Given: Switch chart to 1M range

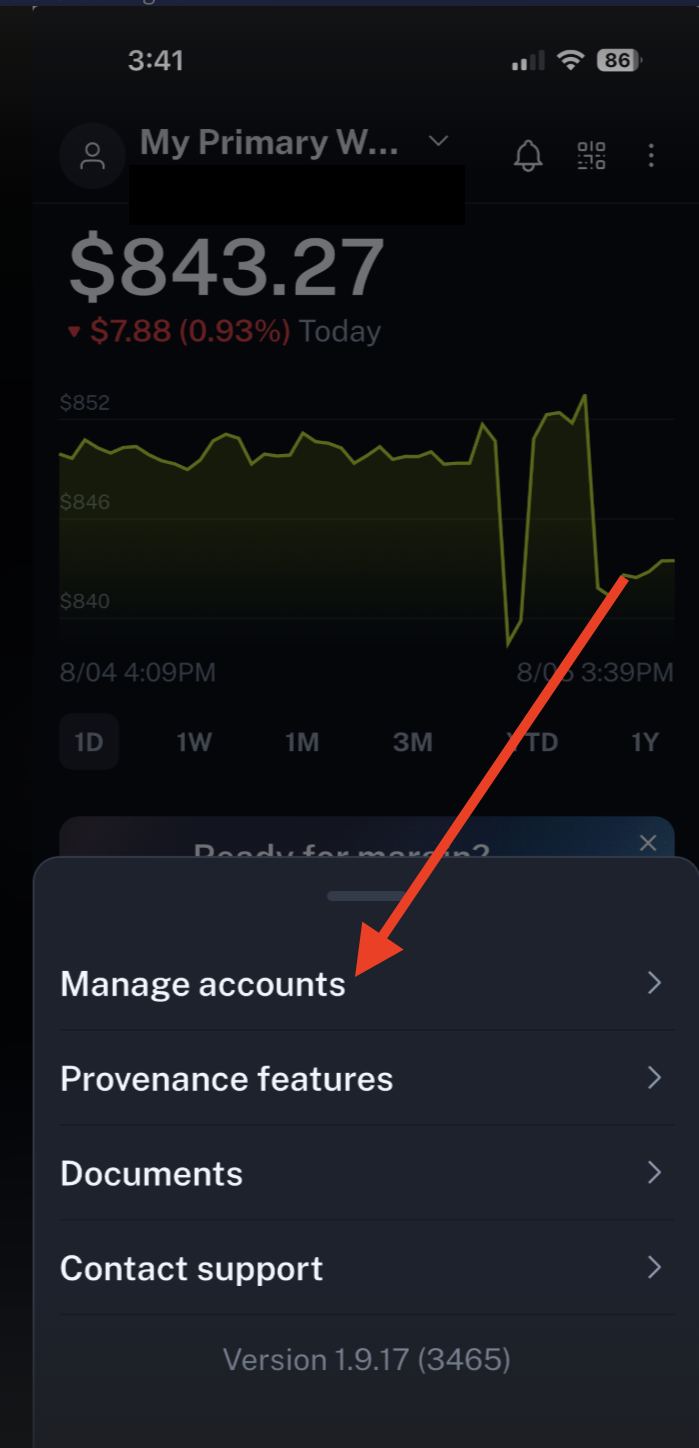Looking at the screenshot, I should tap(302, 742).
